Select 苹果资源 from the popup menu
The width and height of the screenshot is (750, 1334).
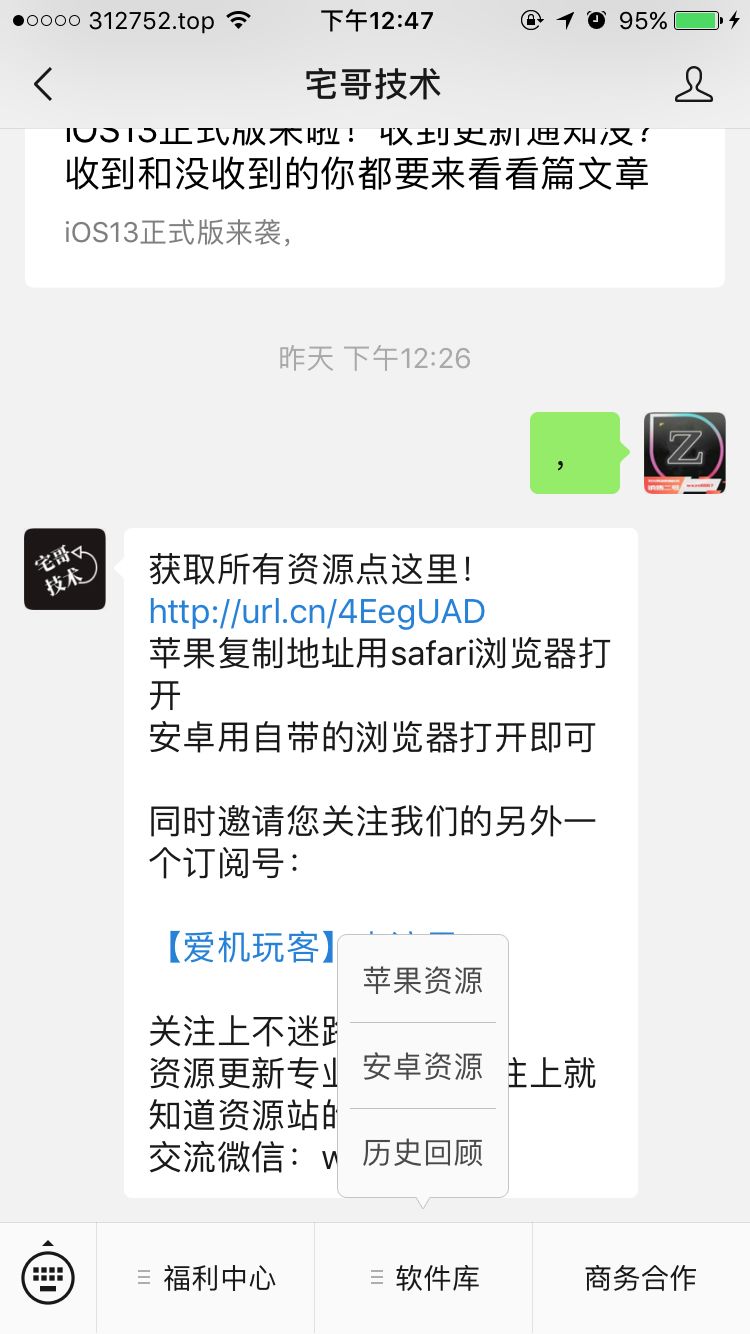(423, 980)
